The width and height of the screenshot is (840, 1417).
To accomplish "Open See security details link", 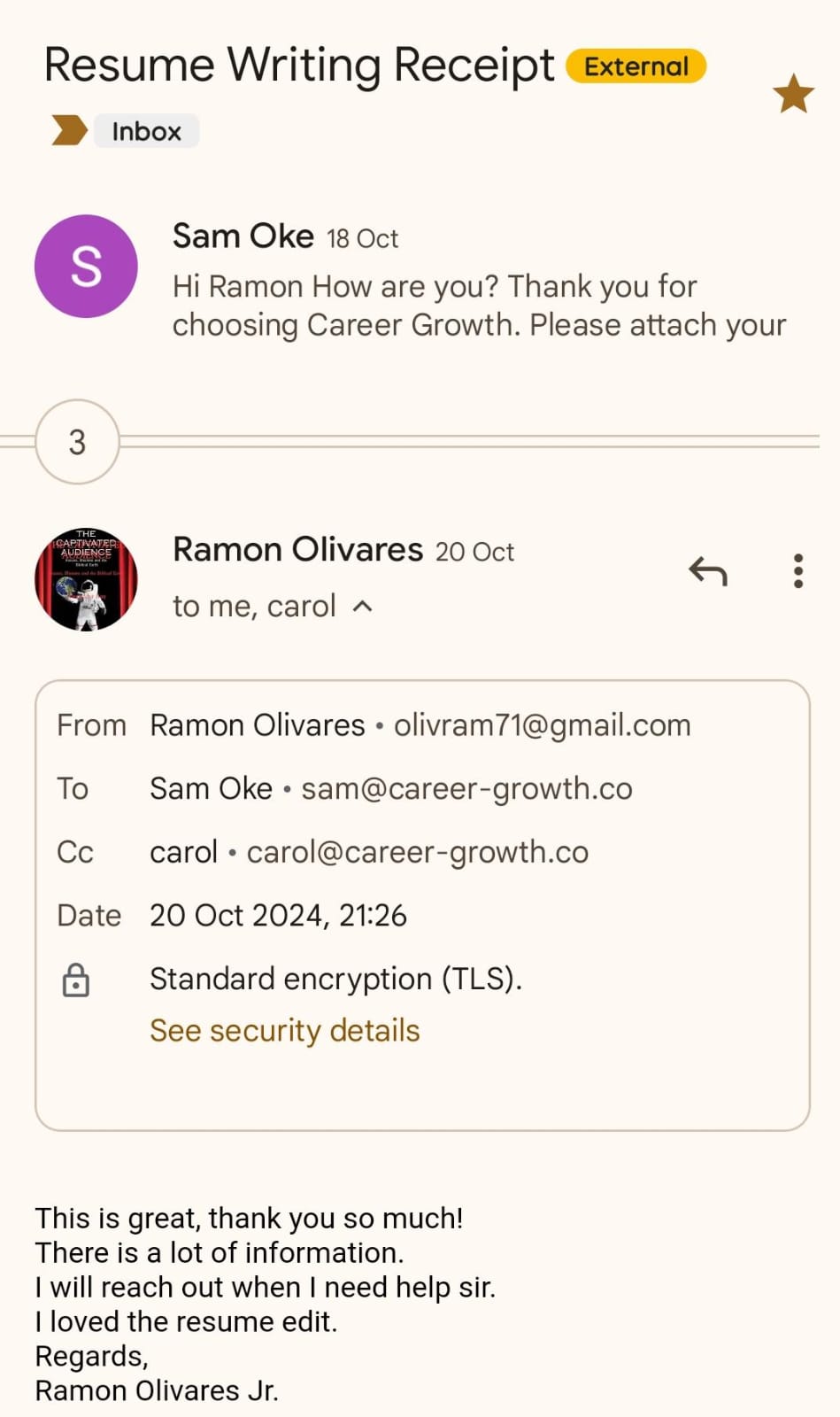I will [284, 1030].
